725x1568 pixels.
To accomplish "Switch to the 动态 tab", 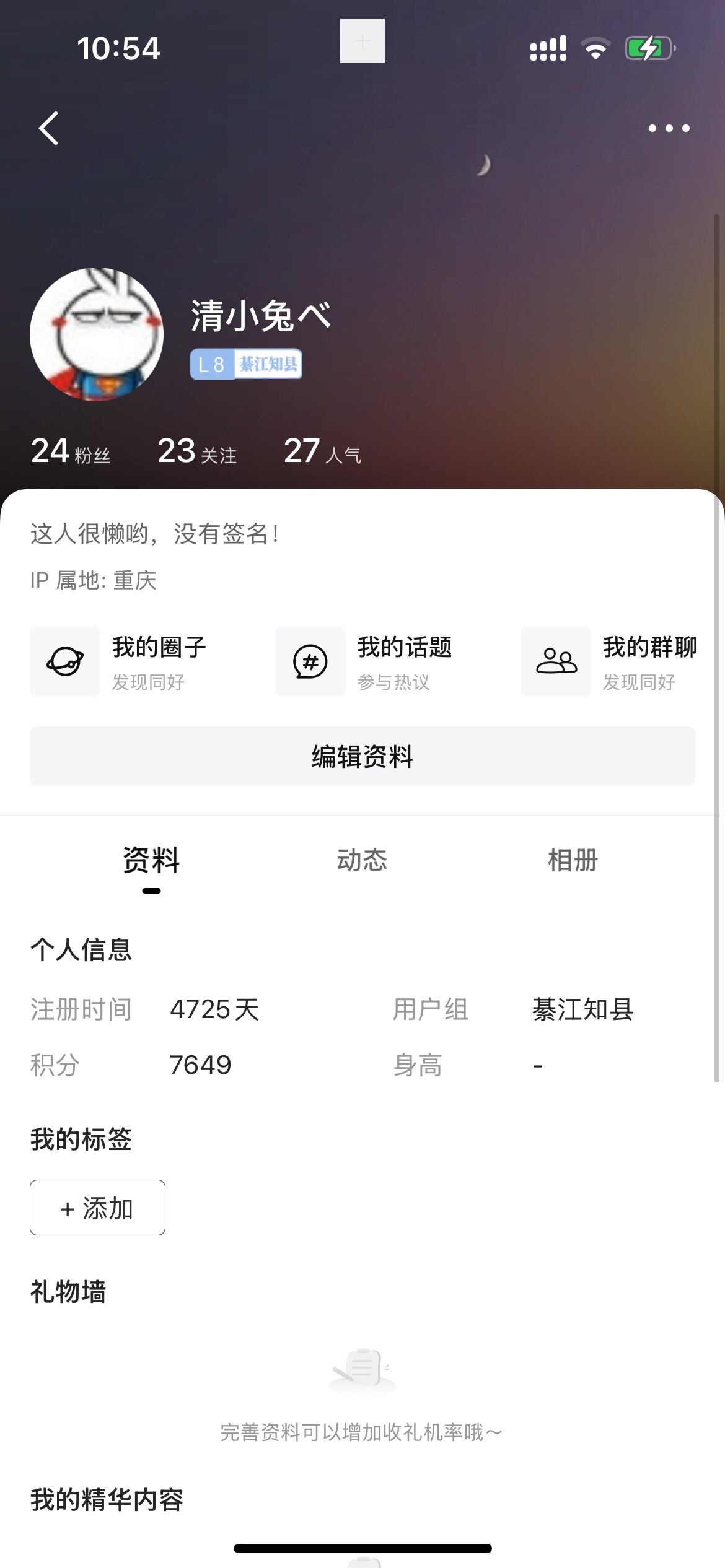I will (x=362, y=860).
